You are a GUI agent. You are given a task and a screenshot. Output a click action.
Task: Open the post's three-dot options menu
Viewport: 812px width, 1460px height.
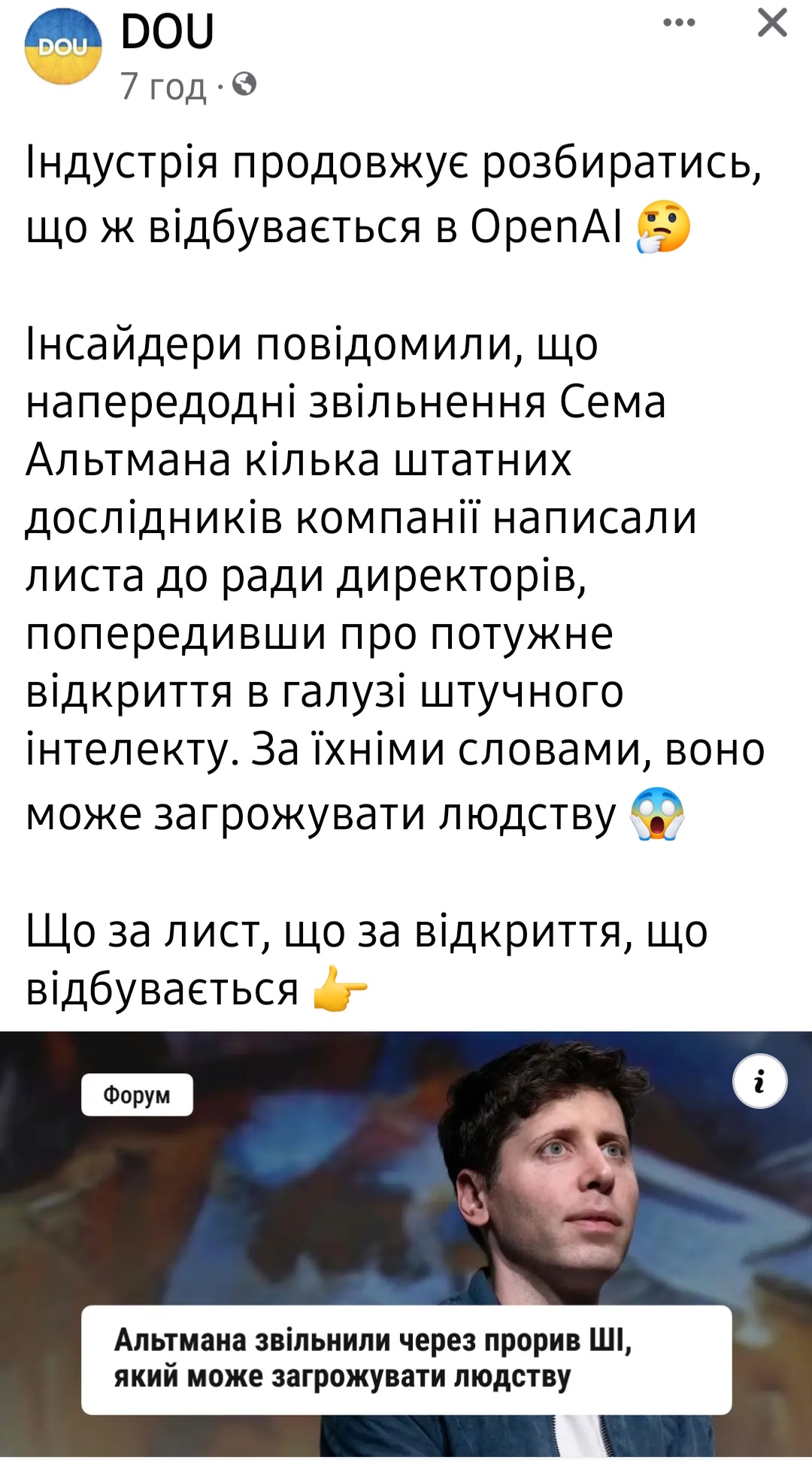click(x=679, y=23)
